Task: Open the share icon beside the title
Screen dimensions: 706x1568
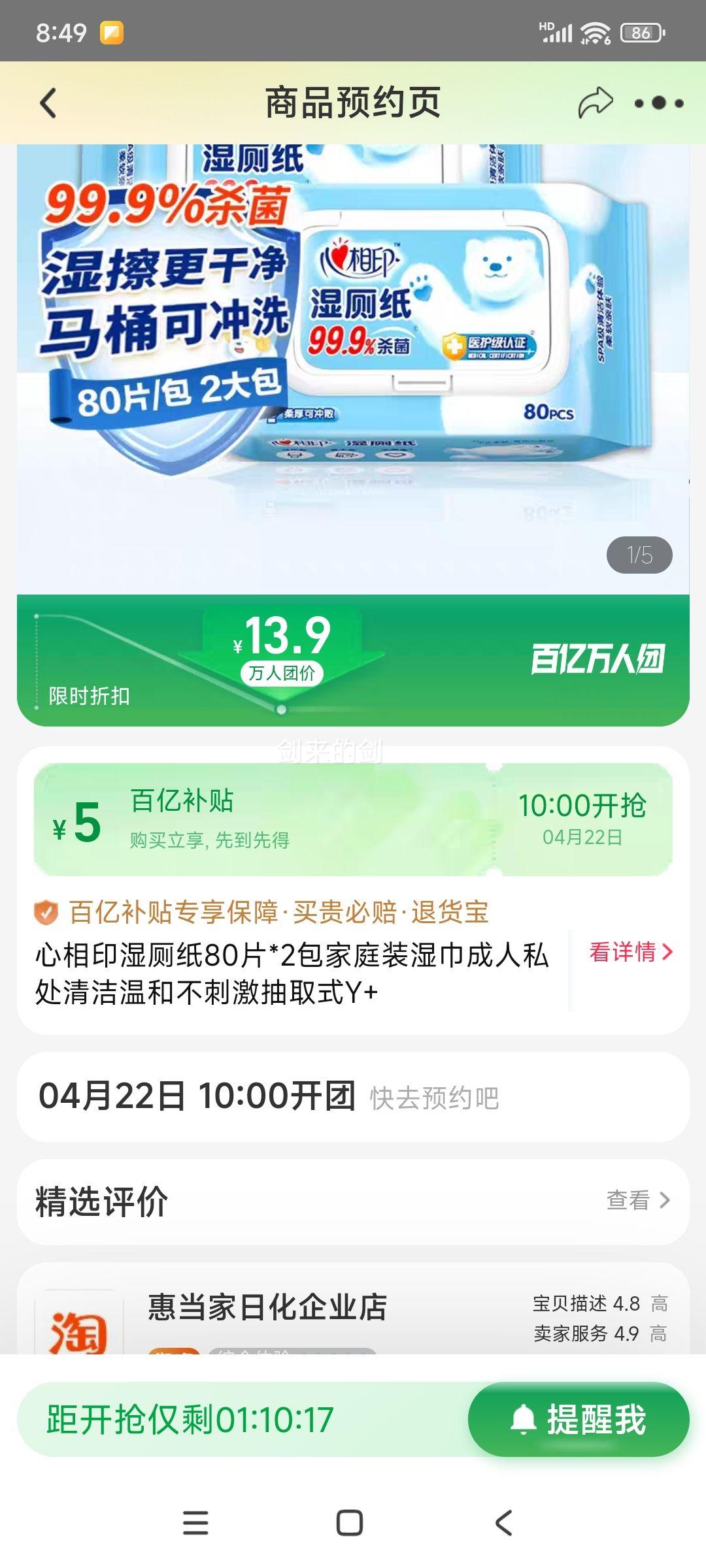Action: click(x=599, y=101)
